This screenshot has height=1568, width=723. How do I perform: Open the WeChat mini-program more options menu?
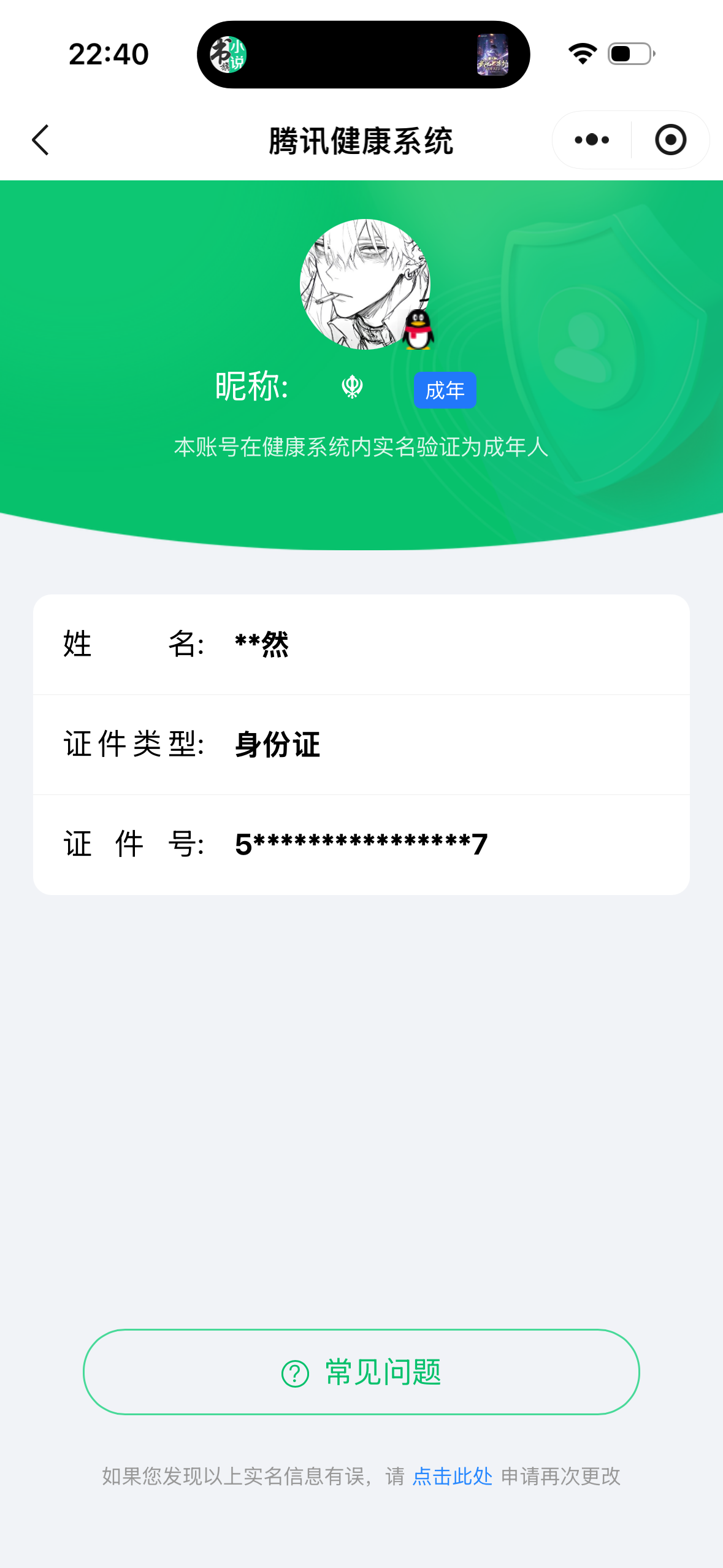(591, 140)
